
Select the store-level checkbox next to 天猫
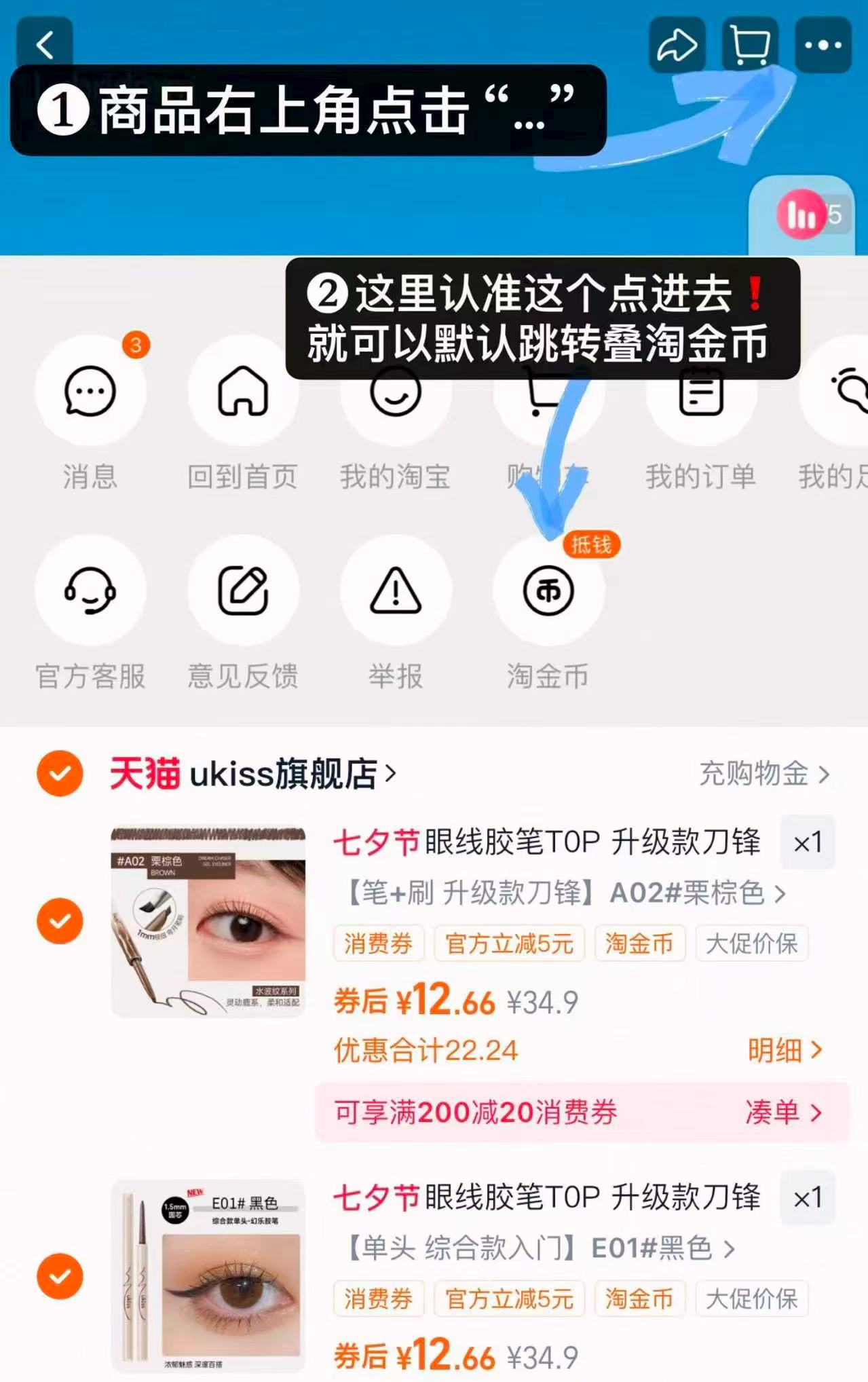pos(61,774)
